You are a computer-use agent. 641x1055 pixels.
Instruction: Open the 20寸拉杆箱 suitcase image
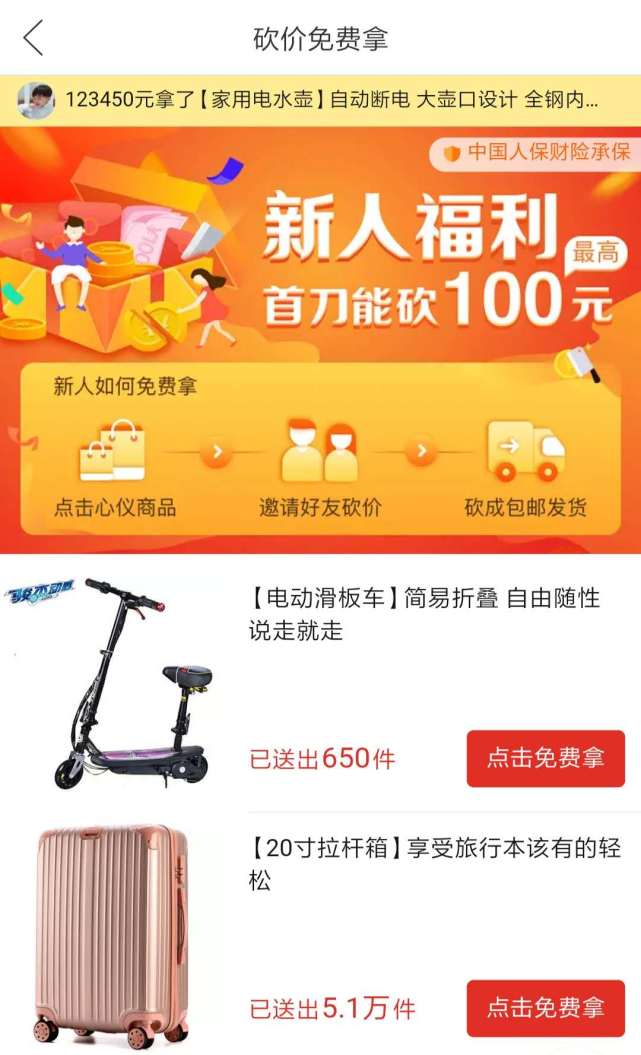(x=112, y=933)
